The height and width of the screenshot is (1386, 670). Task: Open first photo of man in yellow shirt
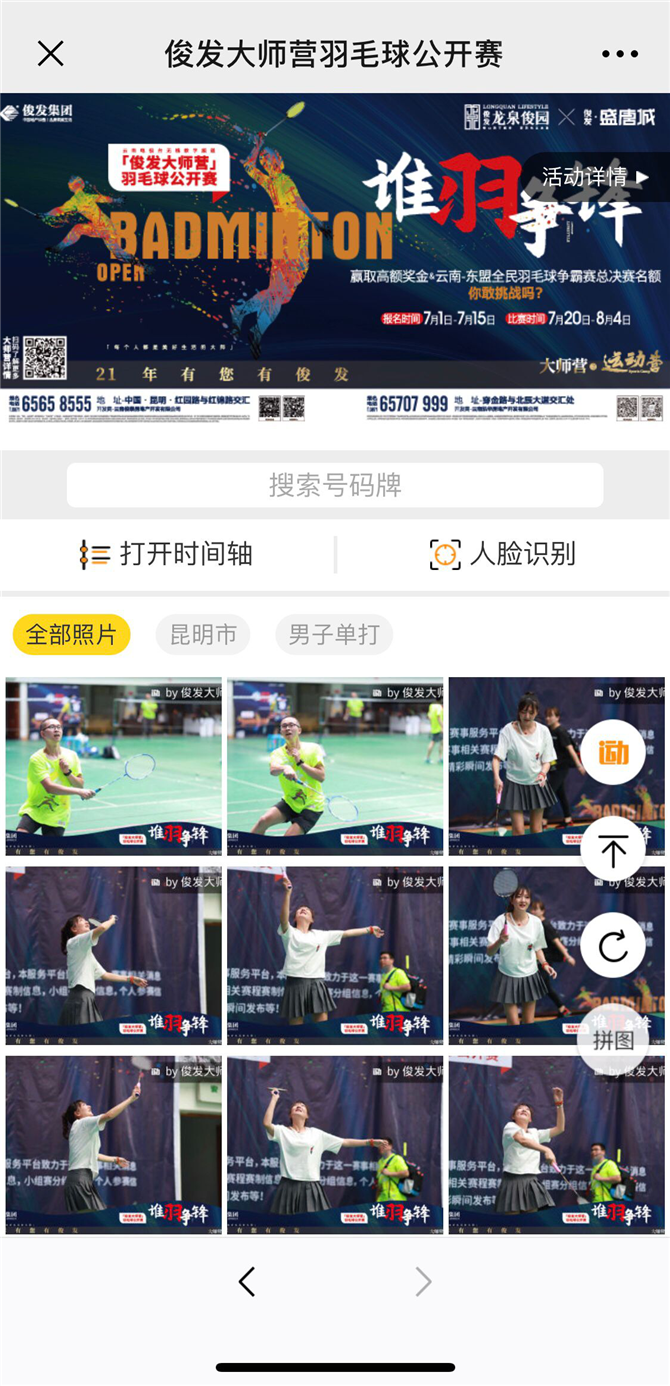coord(114,766)
